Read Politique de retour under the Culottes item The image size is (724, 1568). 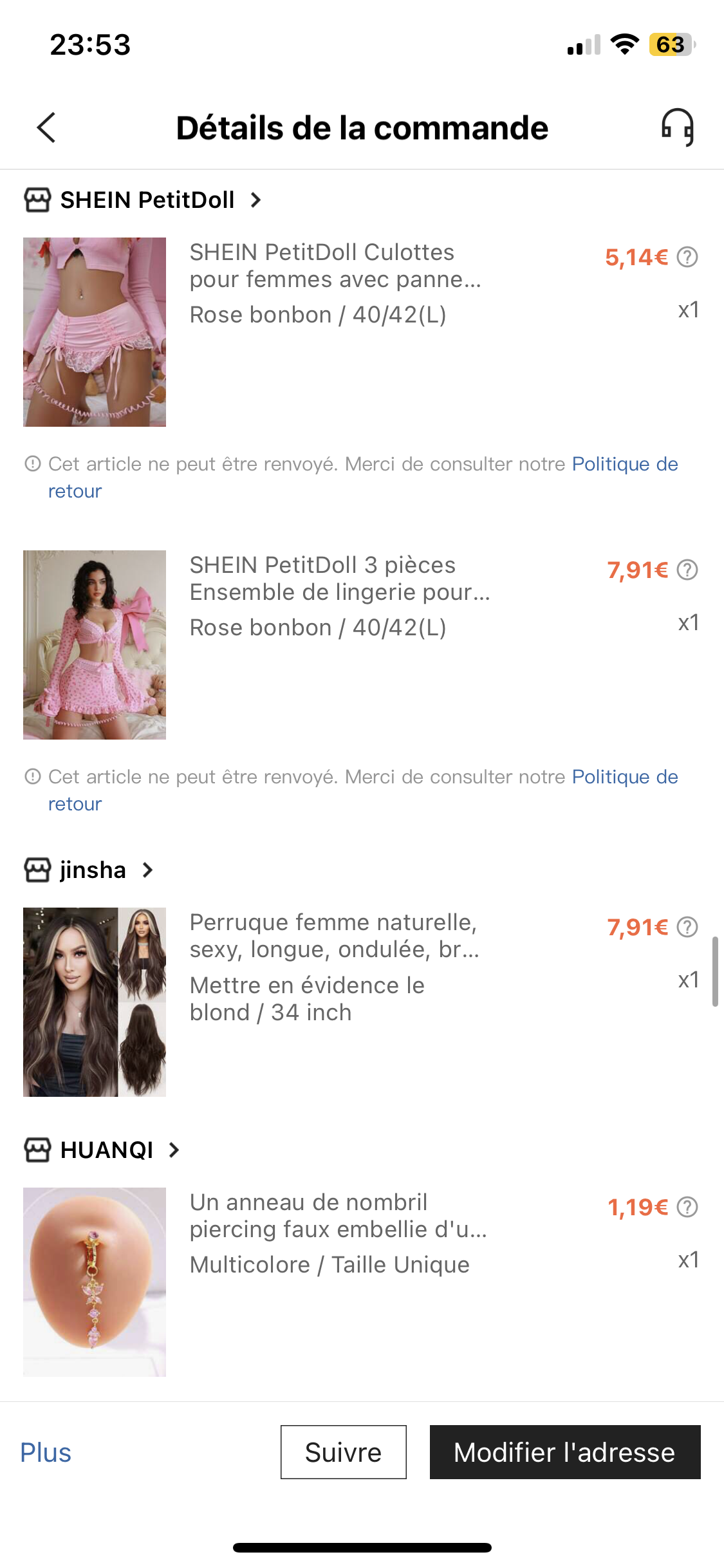[x=624, y=464]
